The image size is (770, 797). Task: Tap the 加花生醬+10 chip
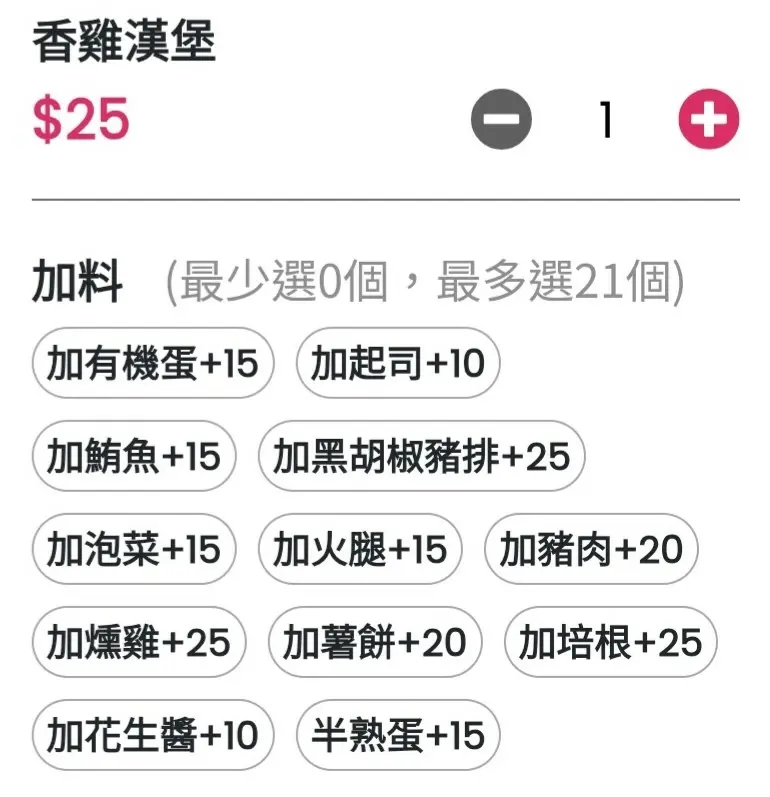click(152, 735)
